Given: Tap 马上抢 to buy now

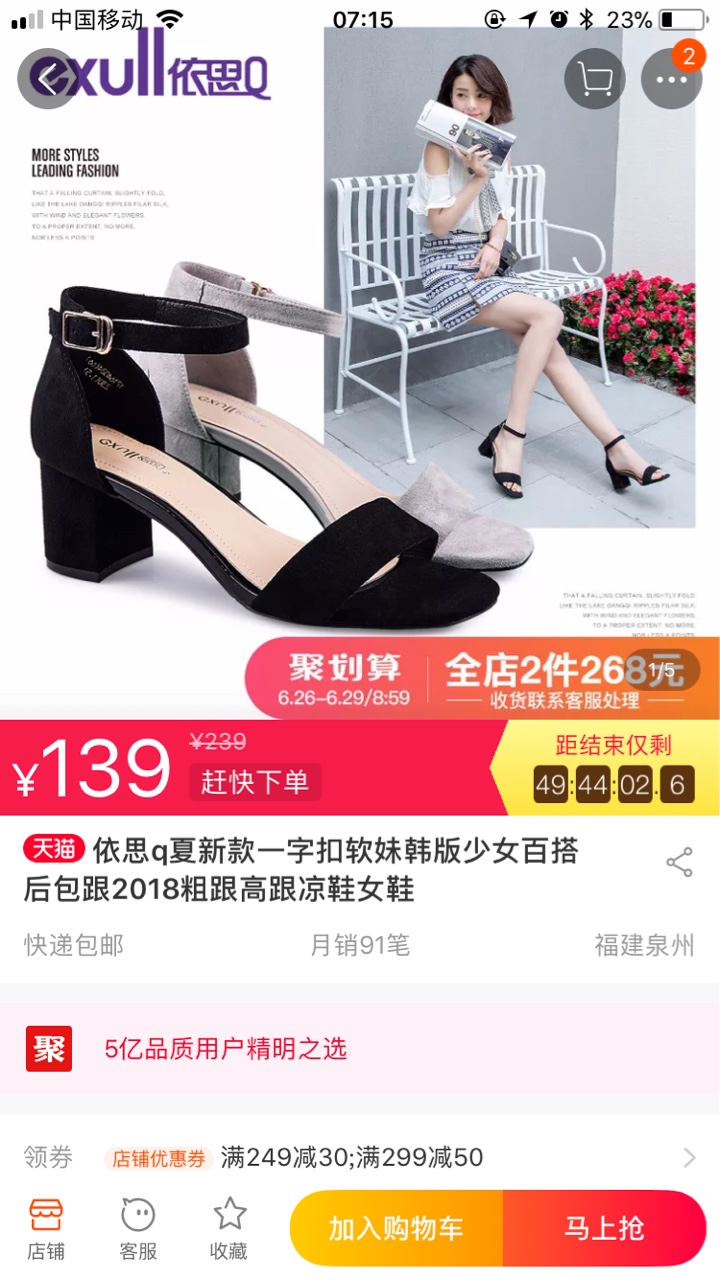Looking at the screenshot, I should pyautogui.click(x=605, y=1228).
